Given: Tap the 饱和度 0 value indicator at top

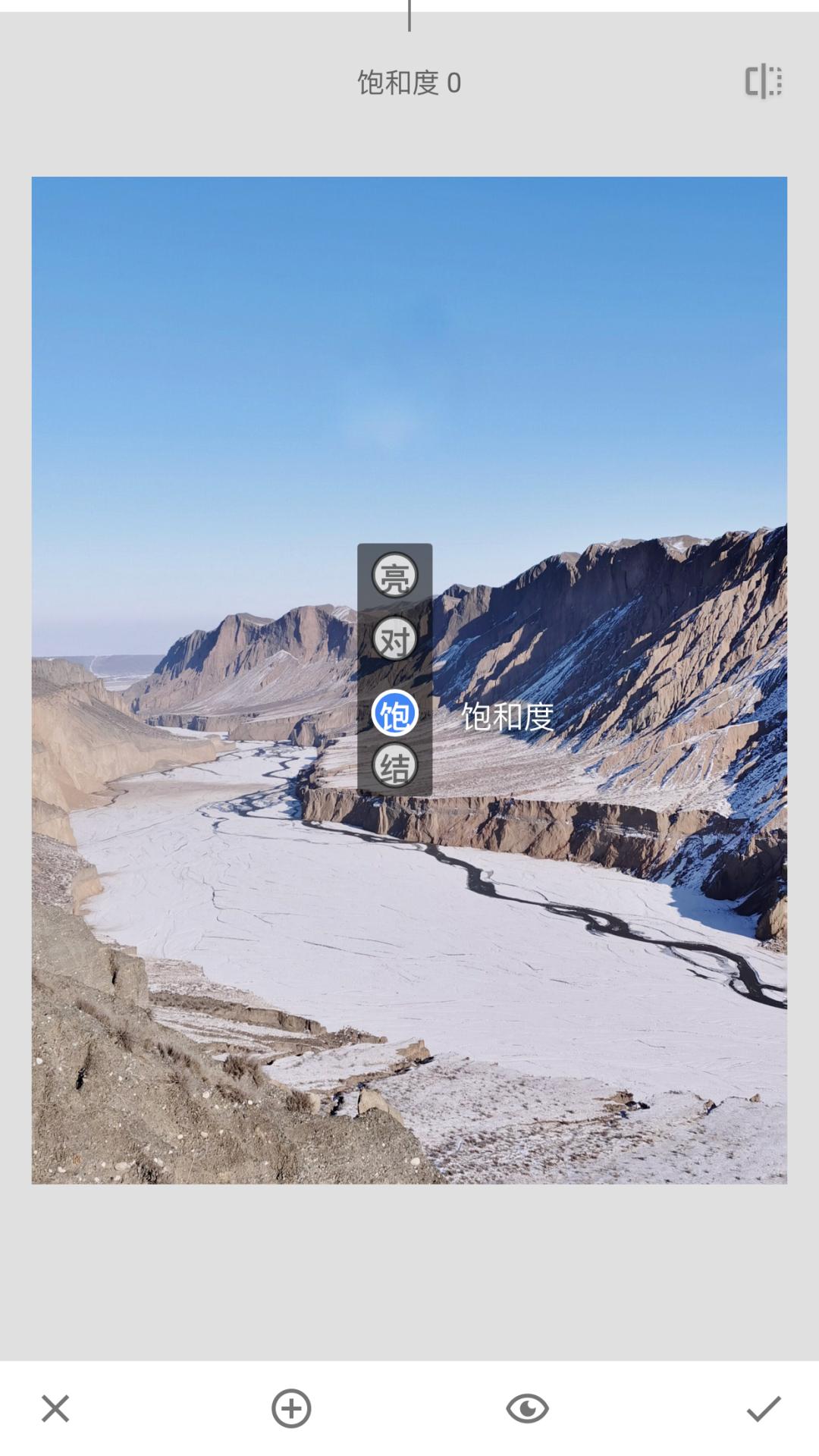Looking at the screenshot, I should tap(409, 82).
